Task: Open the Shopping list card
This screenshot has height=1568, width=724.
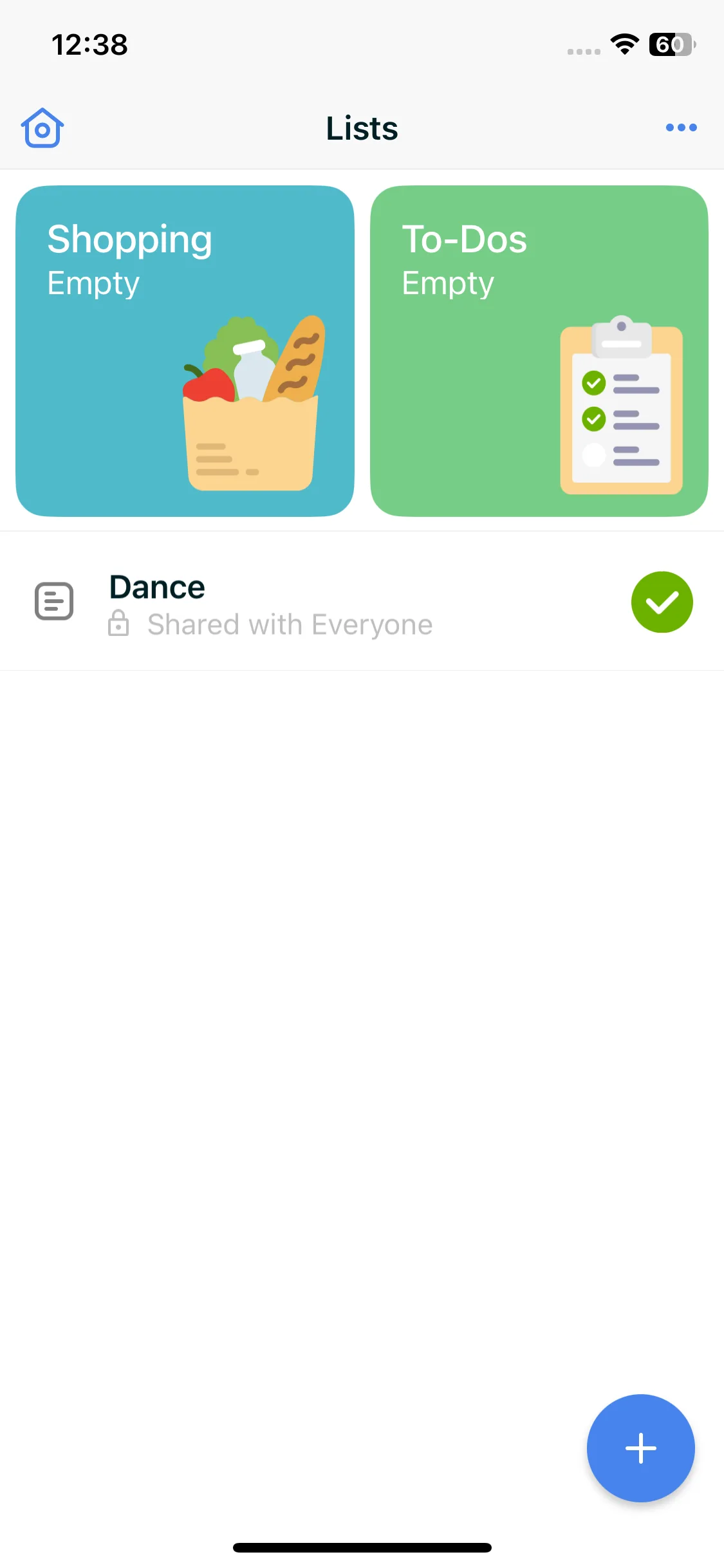Action: (x=185, y=351)
